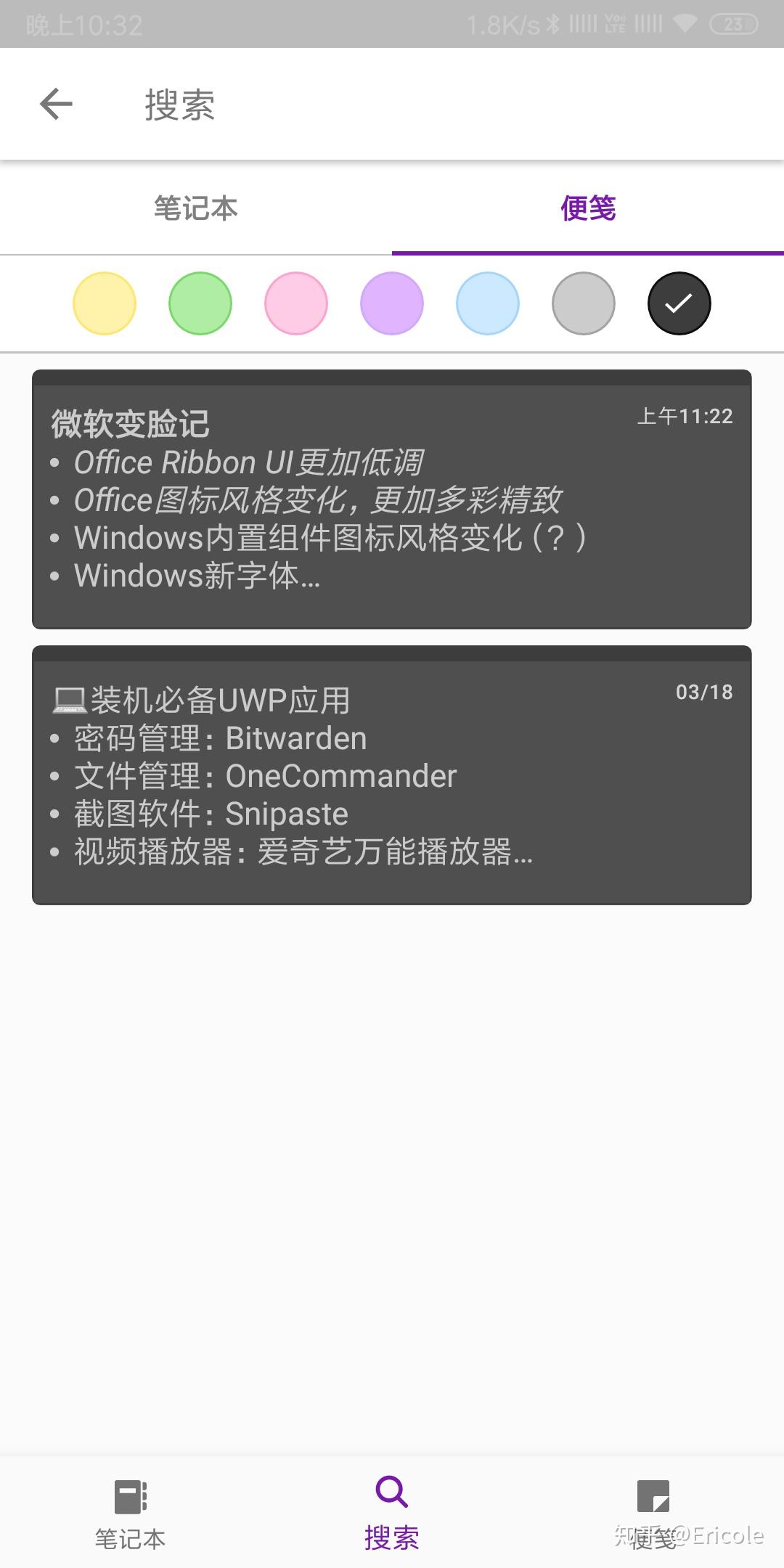784x1568 pixels.
Task: Filter by the light blue color swatch
Action: pos(488,303)
